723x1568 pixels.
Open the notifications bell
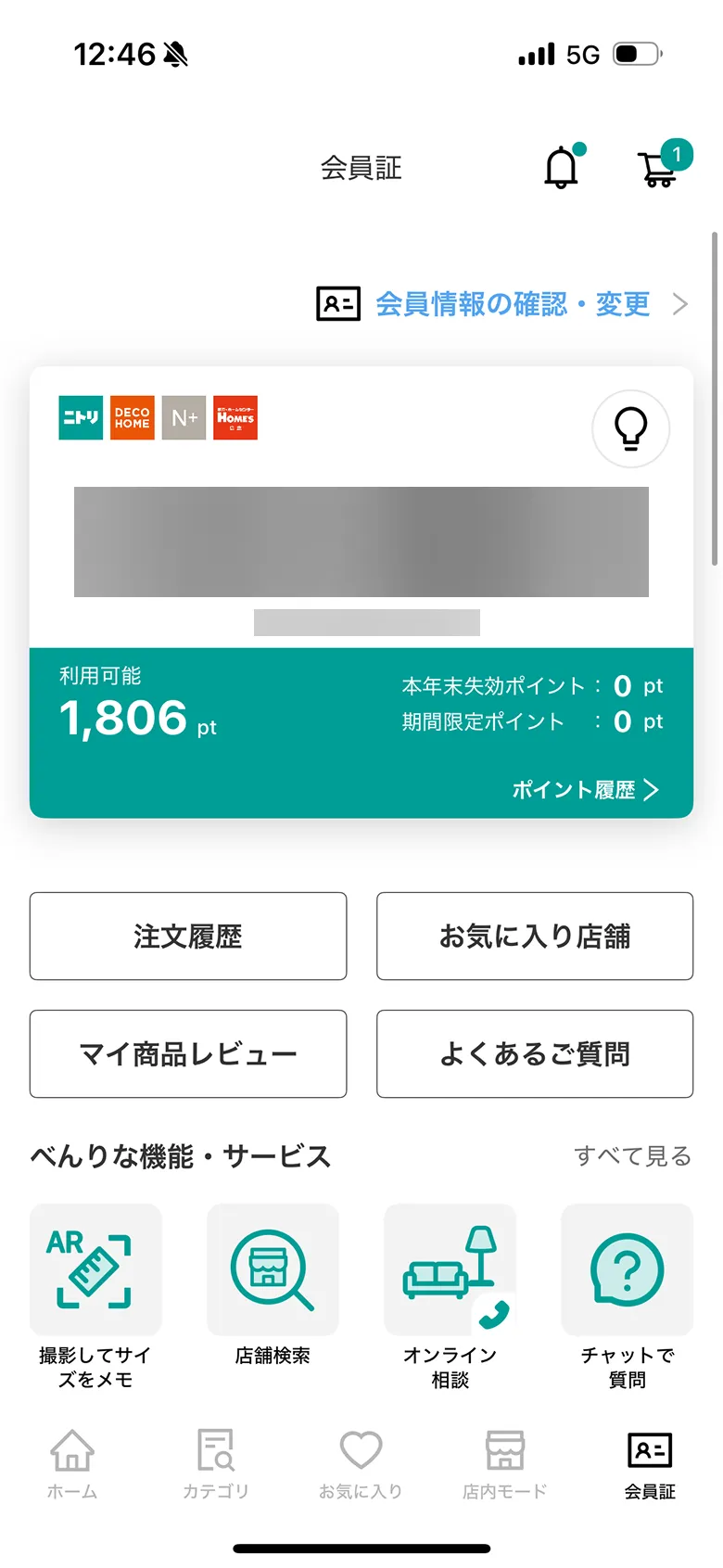pos(562,168)
